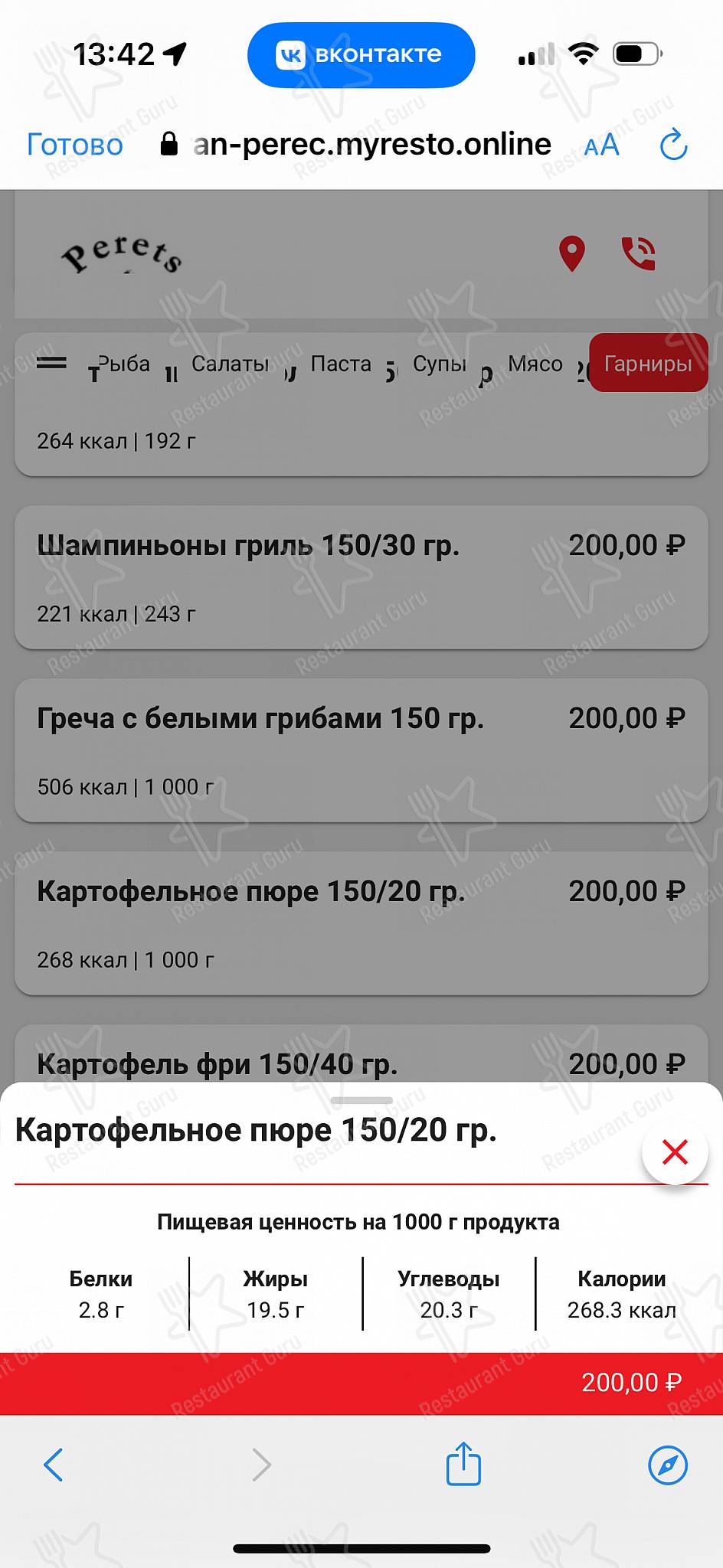Select the Гарниры category tab
723x1568 pixels.
(x=647, y=364)
